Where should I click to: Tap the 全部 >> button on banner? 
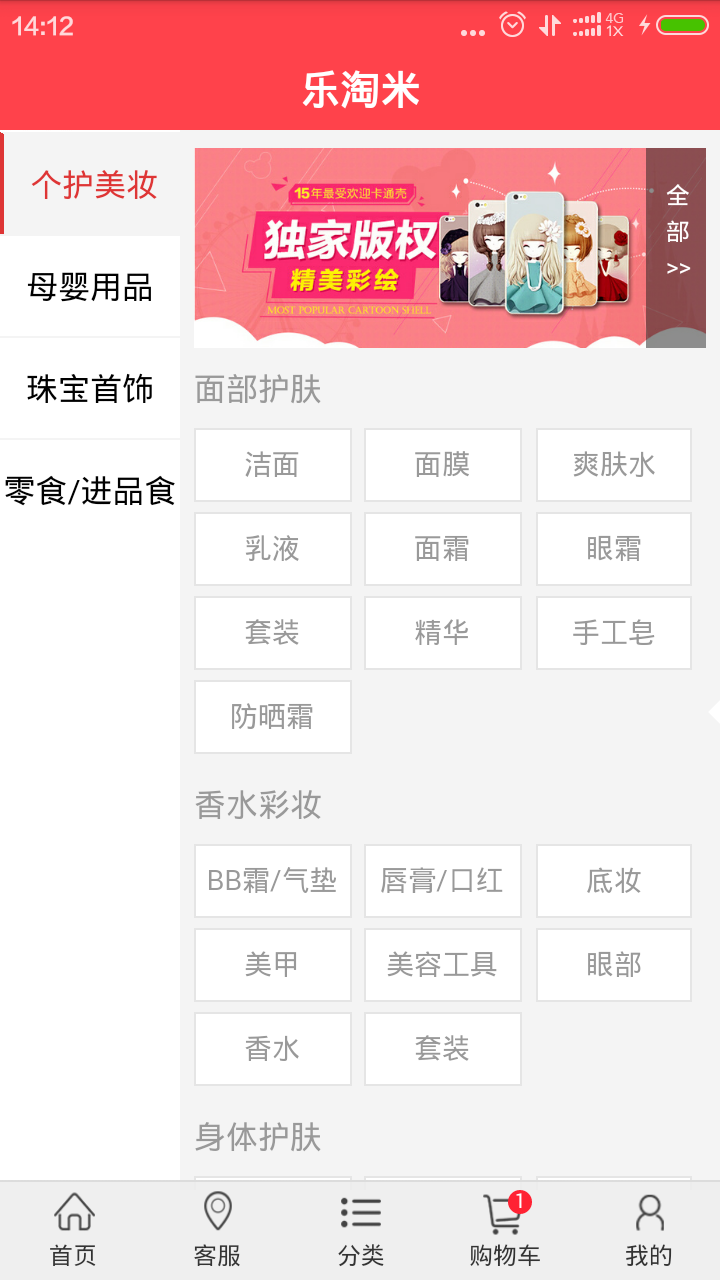click(677, 247)
